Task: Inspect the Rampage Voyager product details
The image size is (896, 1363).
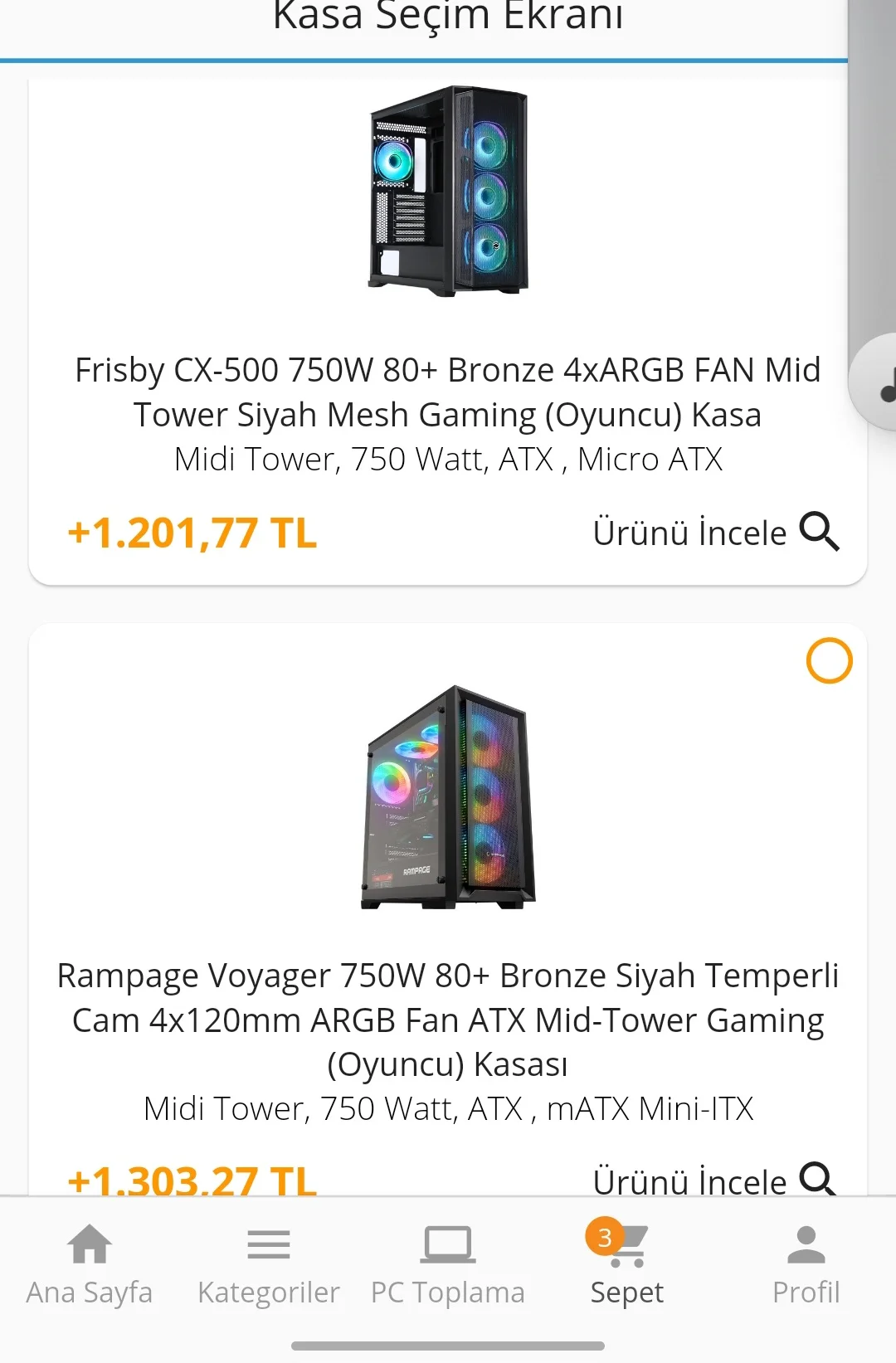Action: (x=715, y=1180)
